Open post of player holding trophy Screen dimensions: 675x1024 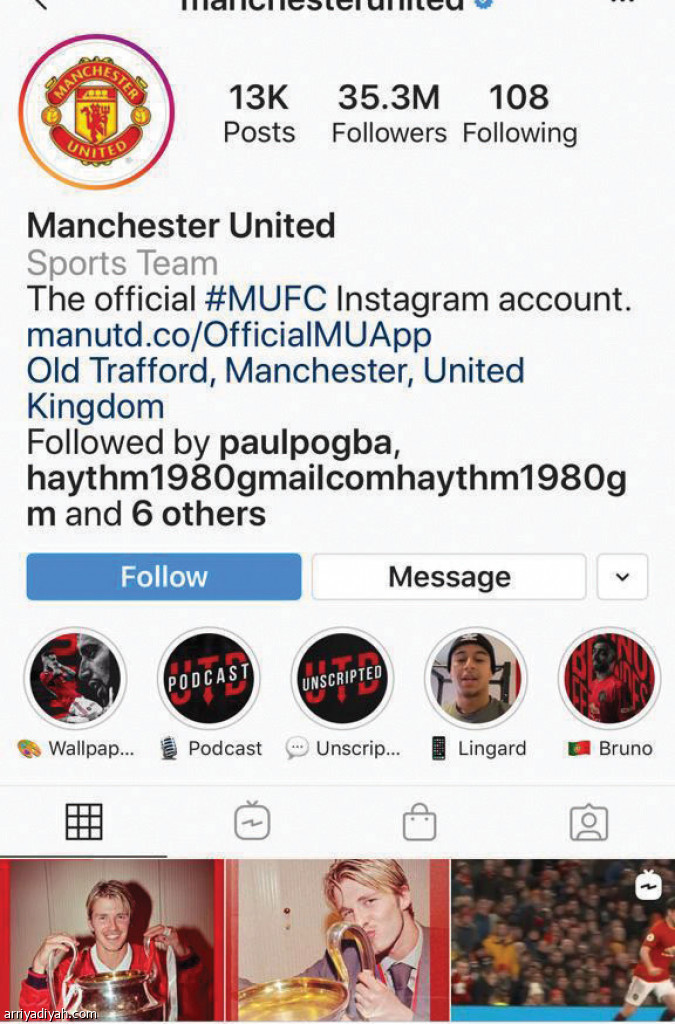(x=112, y=940)
